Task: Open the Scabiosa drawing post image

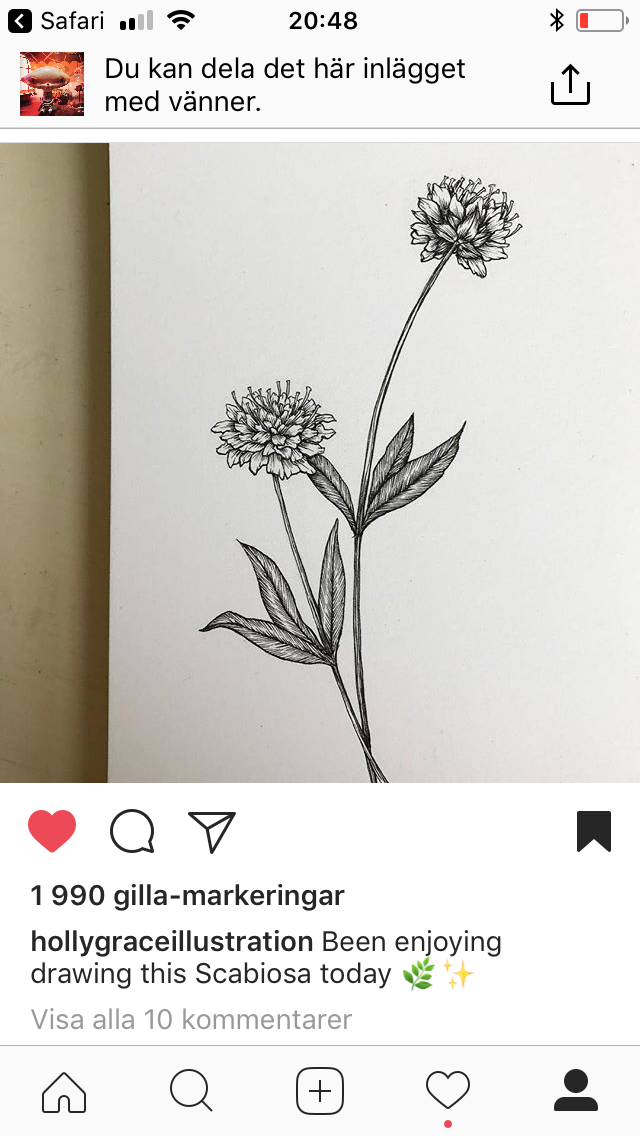Action: (320, 462)
